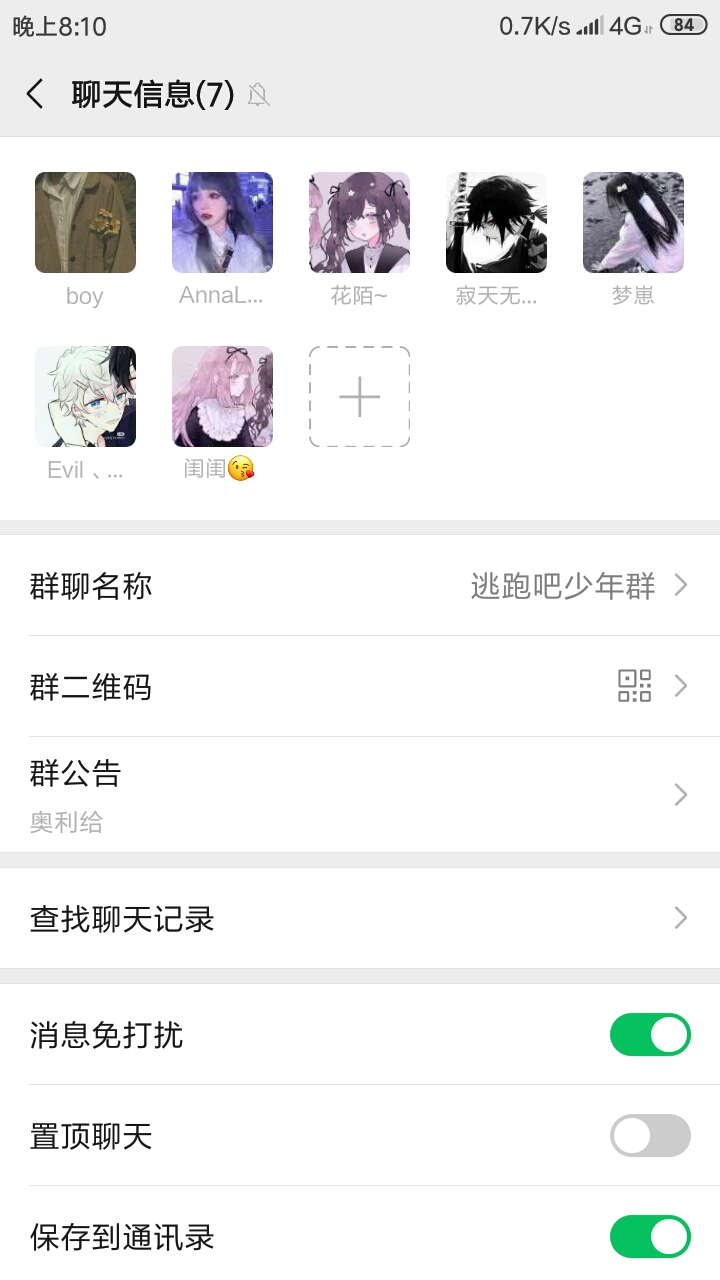Add a new member with the plus button
The image size is (720, 1280).
click(359, 396)
